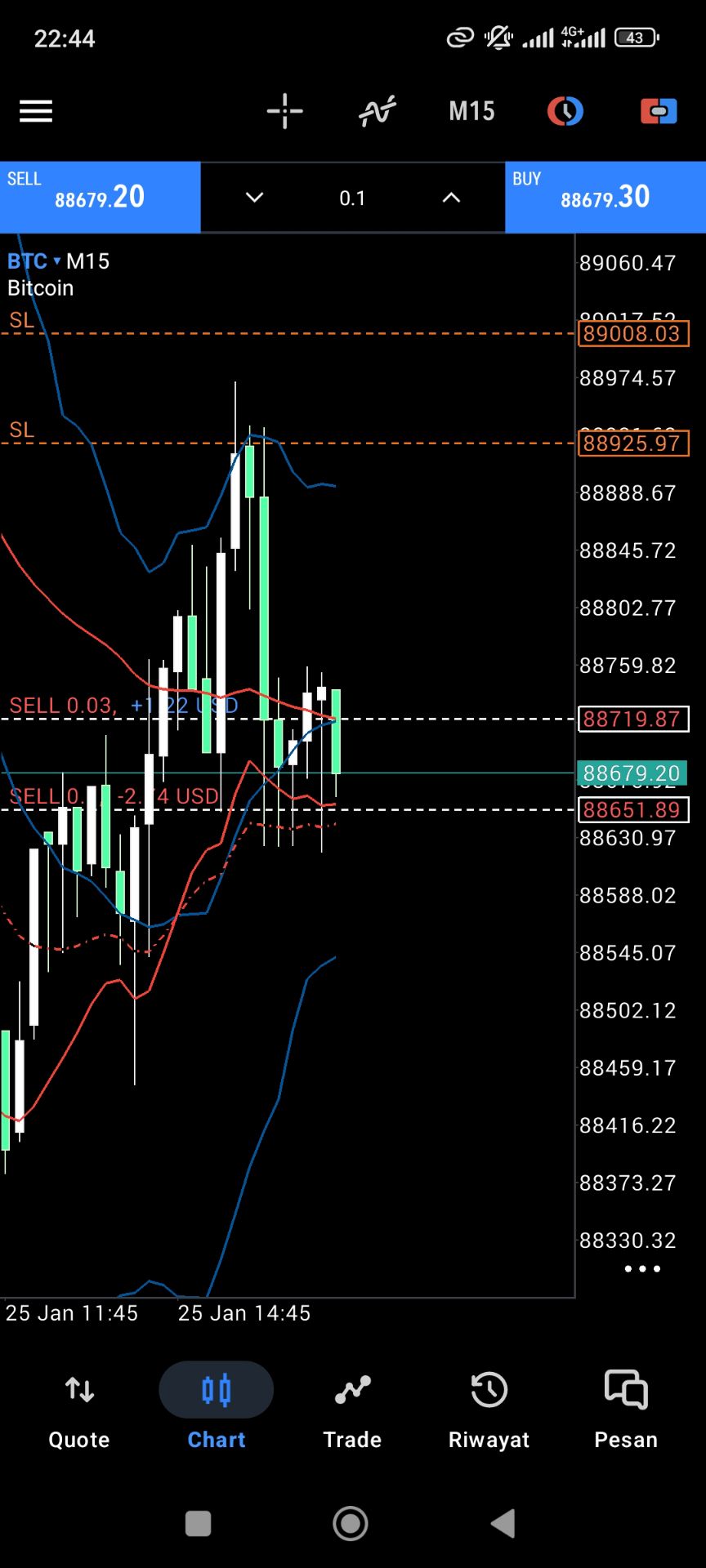
Task: Buy at 88679.30
Action: (605, 197)
